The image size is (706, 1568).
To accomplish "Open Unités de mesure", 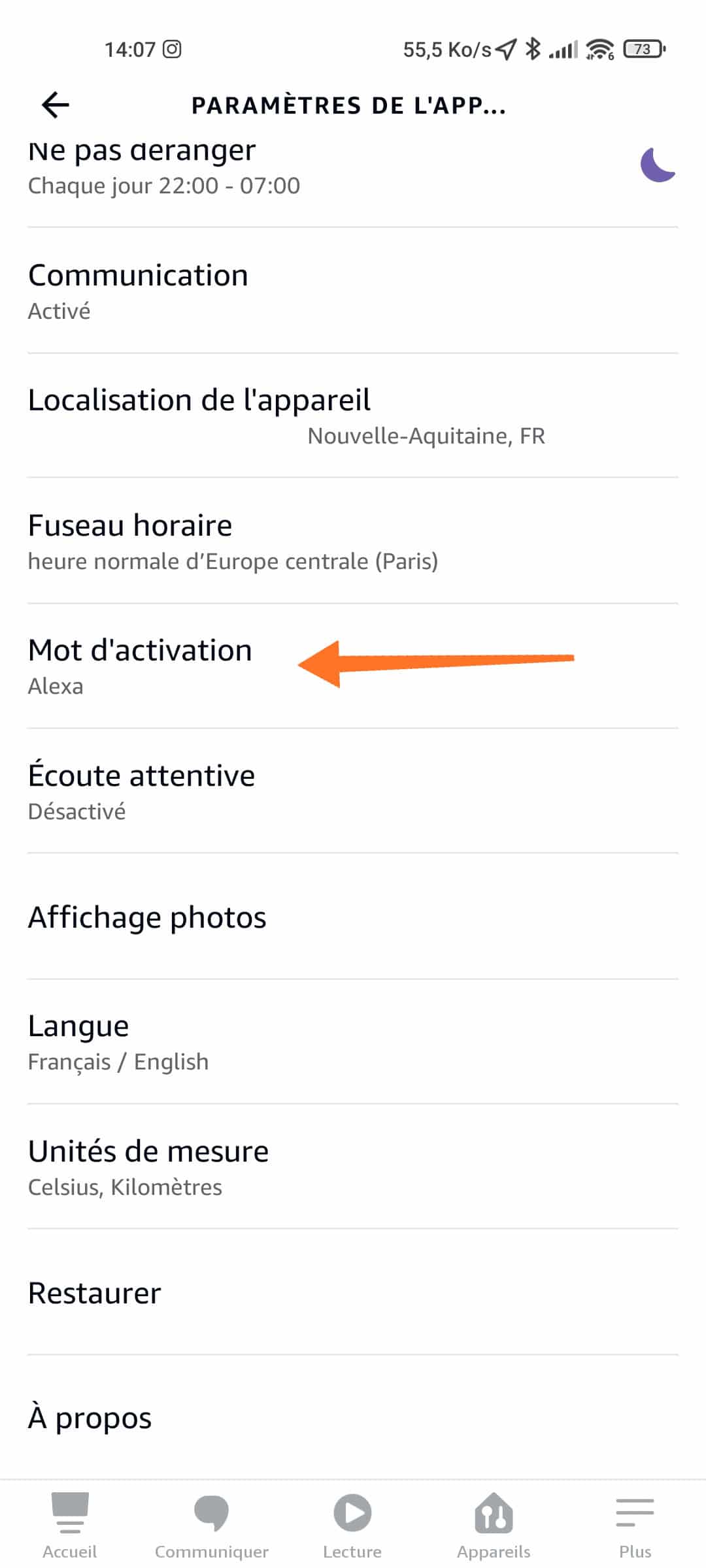I will pyautogui.click(x=353, y=1166).
